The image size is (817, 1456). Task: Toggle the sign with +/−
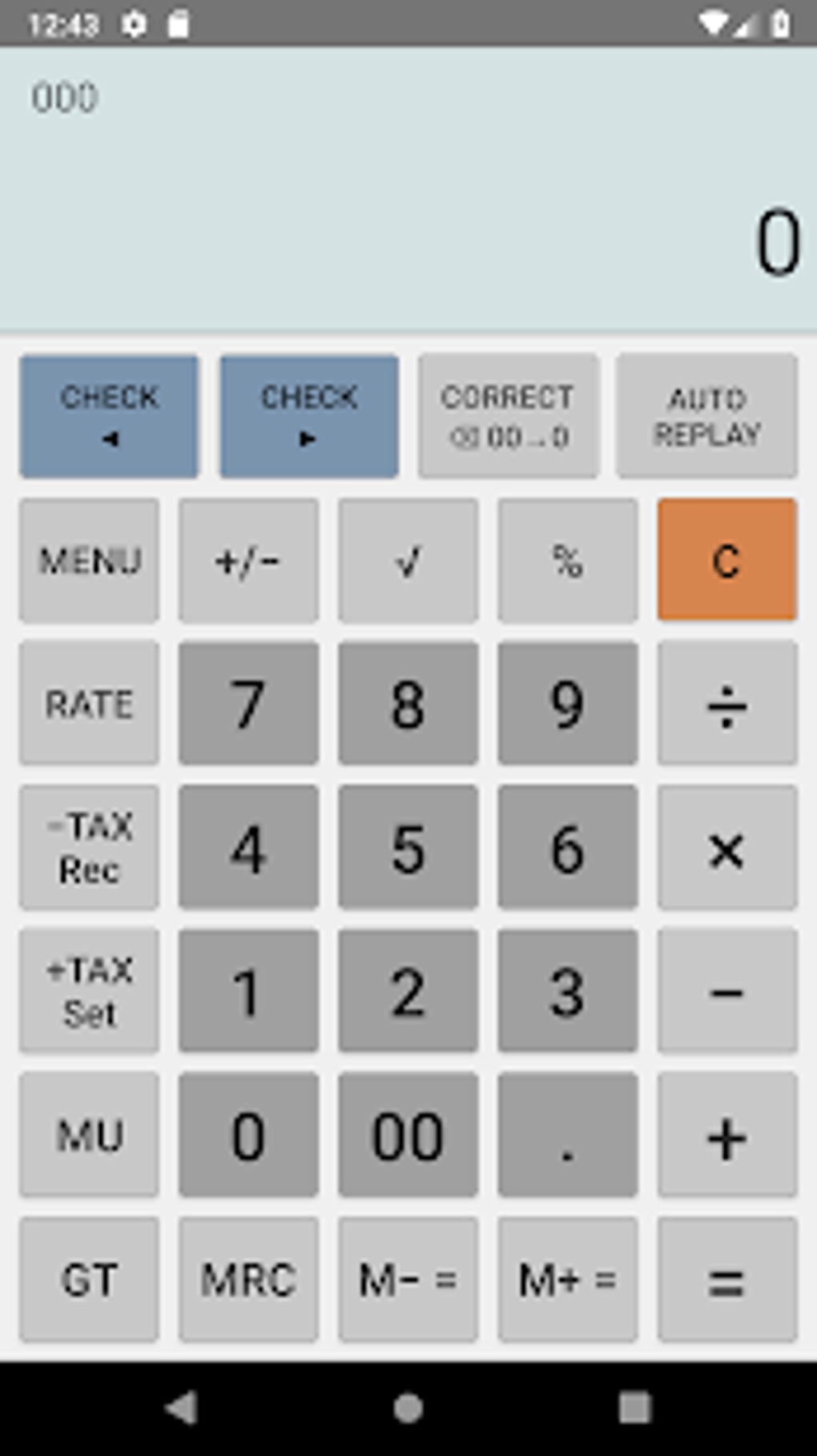coord(248,560)
